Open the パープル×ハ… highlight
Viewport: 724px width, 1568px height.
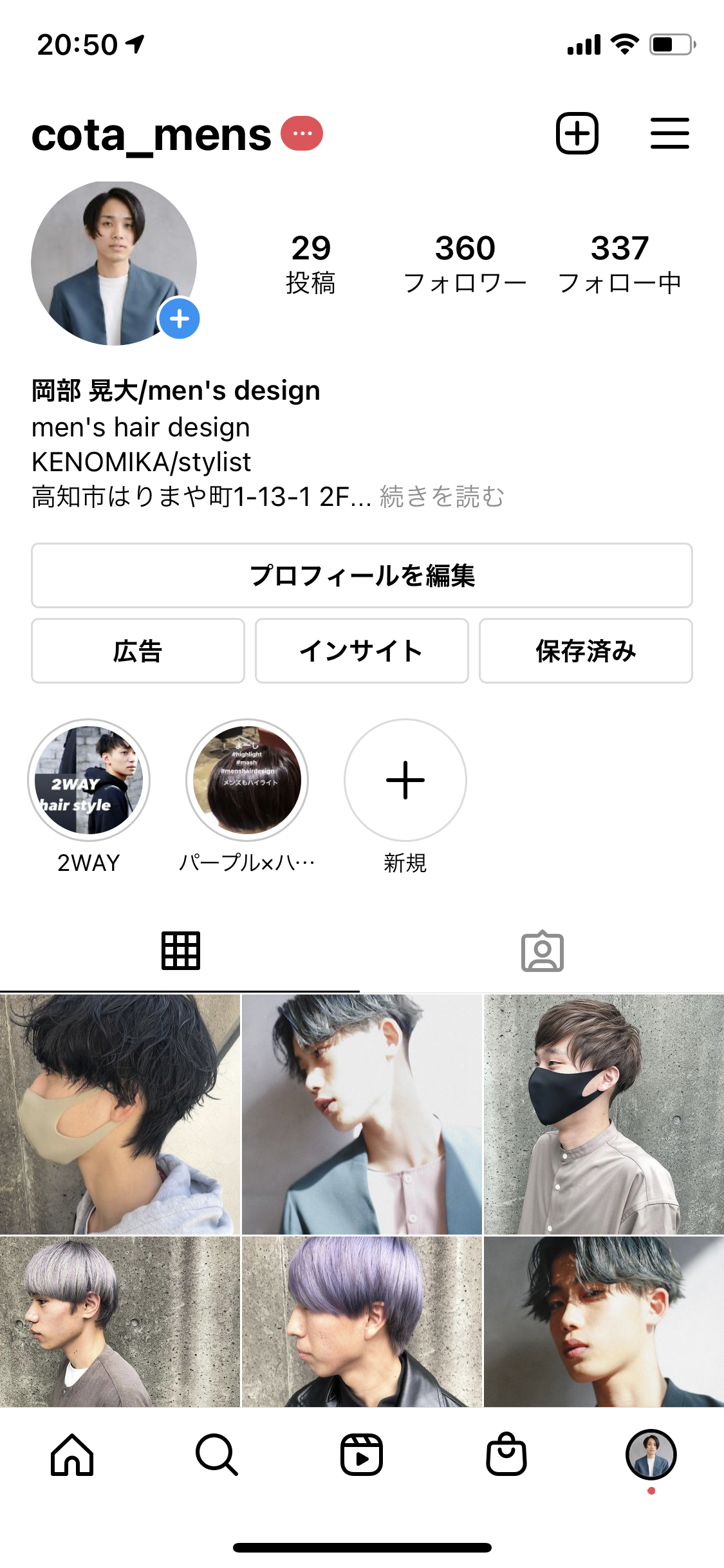[x=247, y=780]
